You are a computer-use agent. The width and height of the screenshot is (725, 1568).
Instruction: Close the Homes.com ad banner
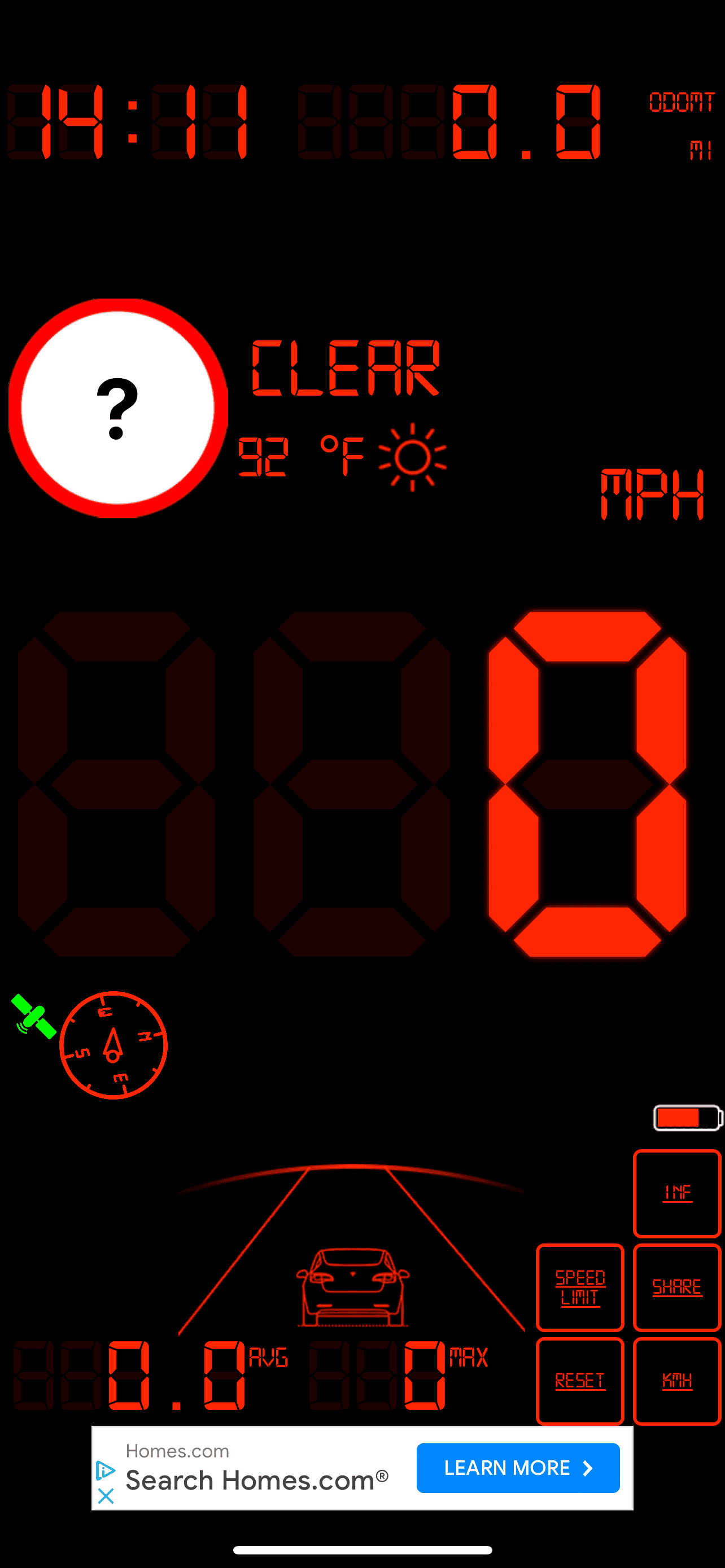[x=106, y=1496]
